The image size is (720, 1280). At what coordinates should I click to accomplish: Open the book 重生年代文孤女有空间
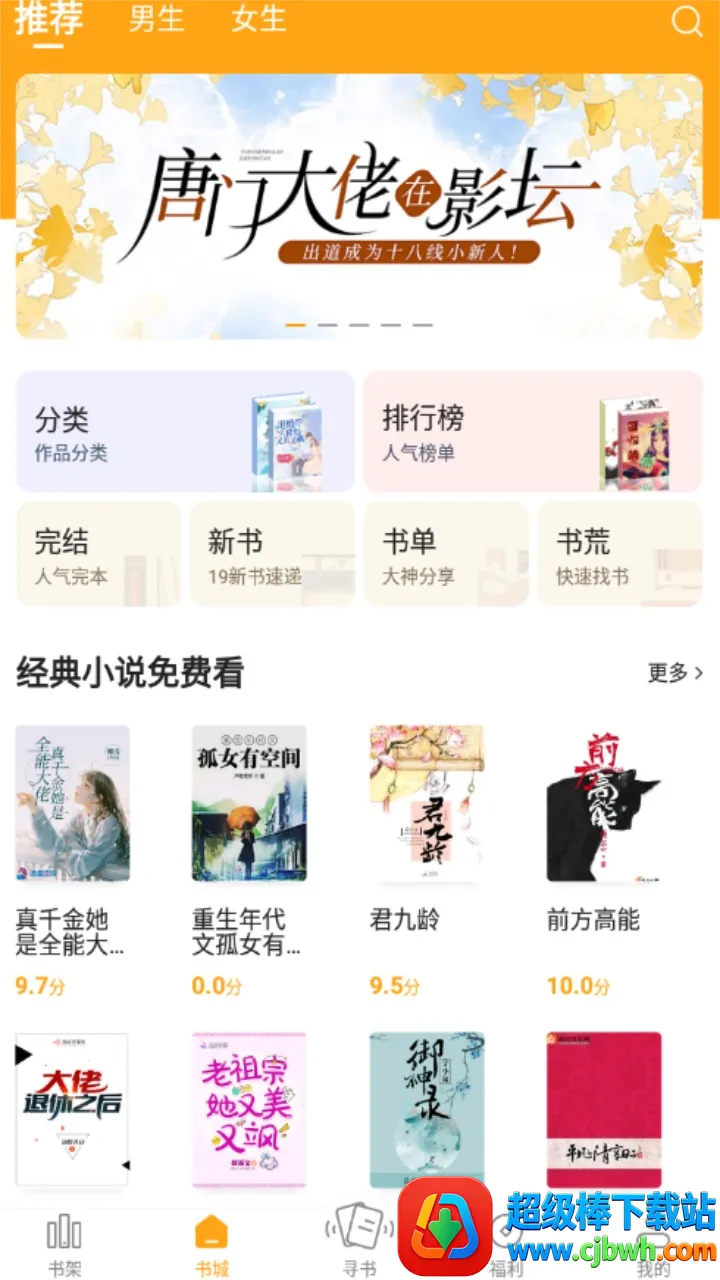(249, 804)
